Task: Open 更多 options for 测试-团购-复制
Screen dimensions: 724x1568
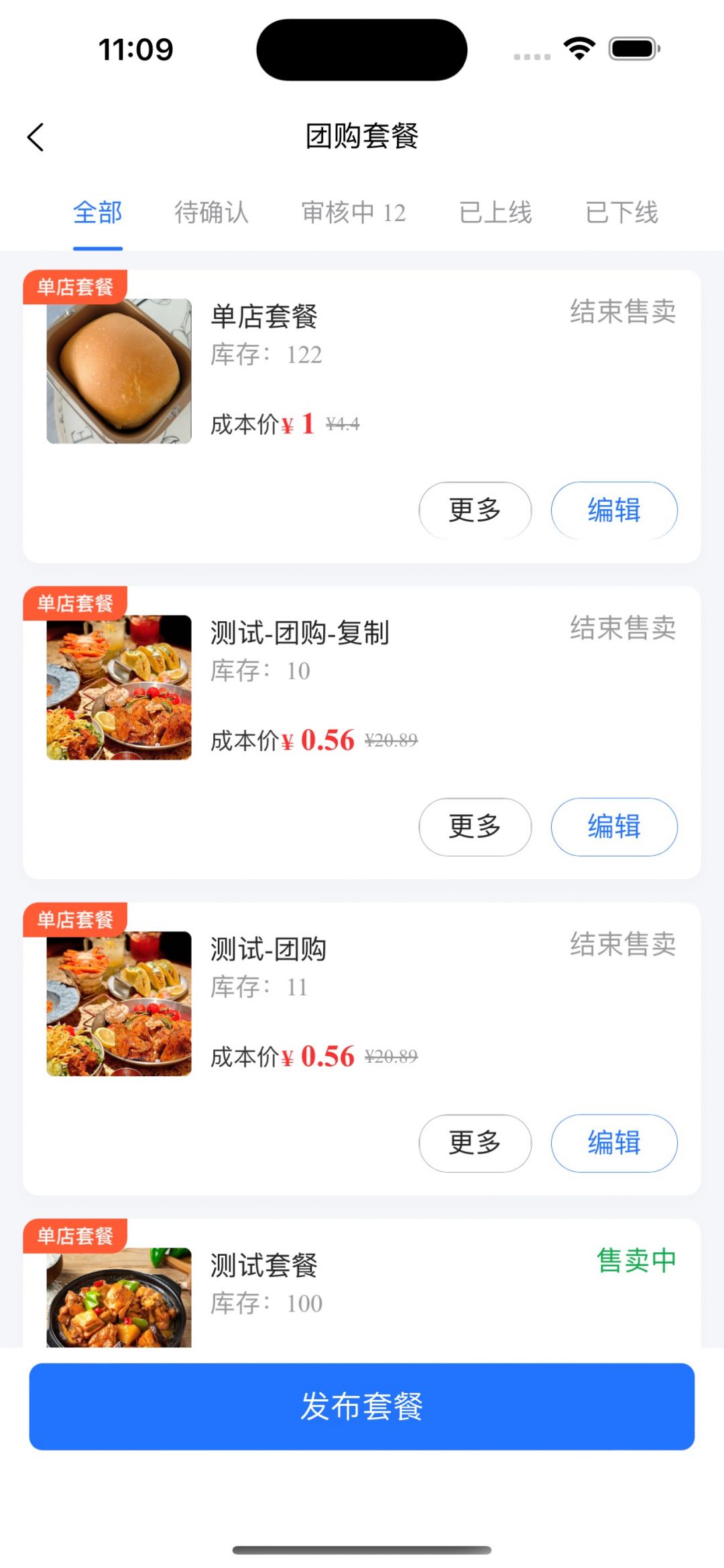Action: point(475,827)
